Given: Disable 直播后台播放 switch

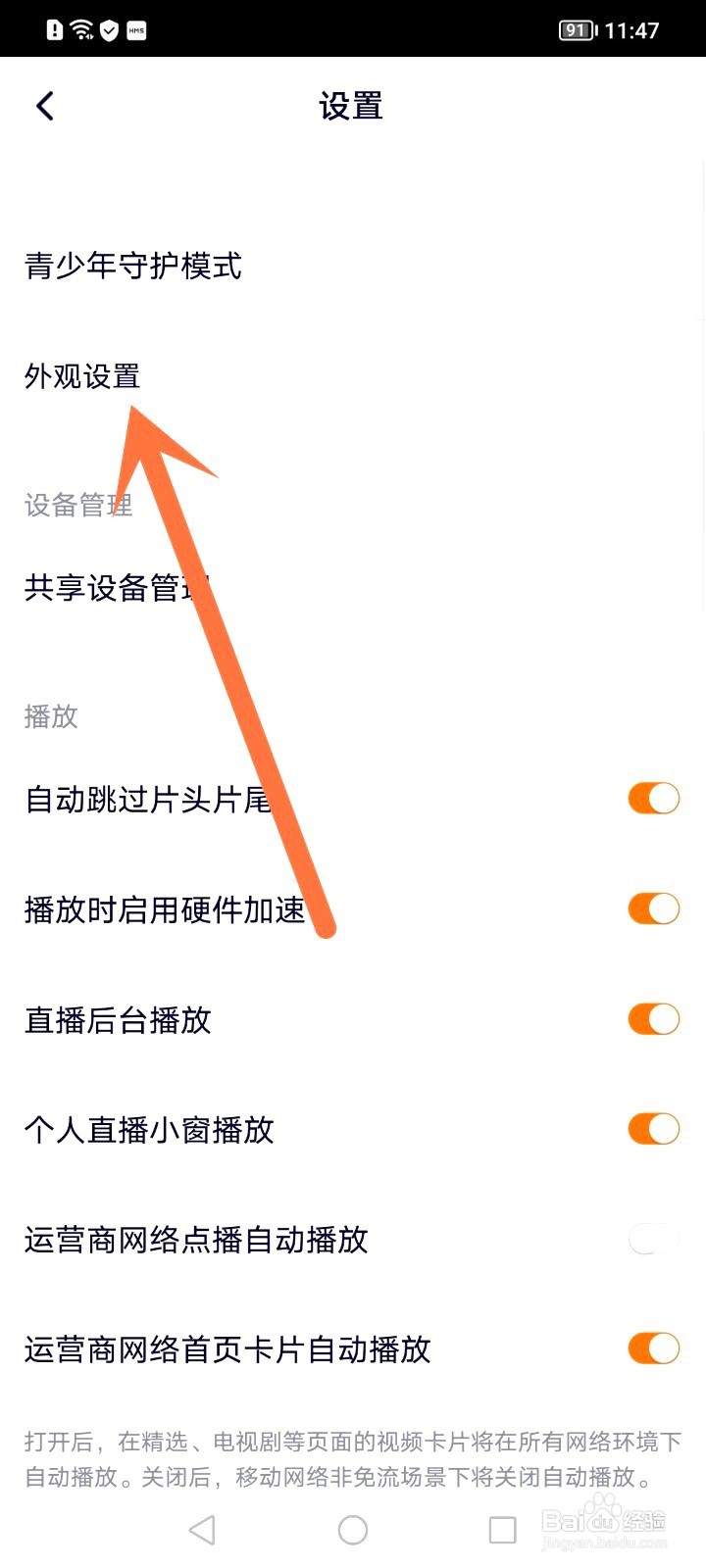Looking at the screenshot, I should (653, 1019).
